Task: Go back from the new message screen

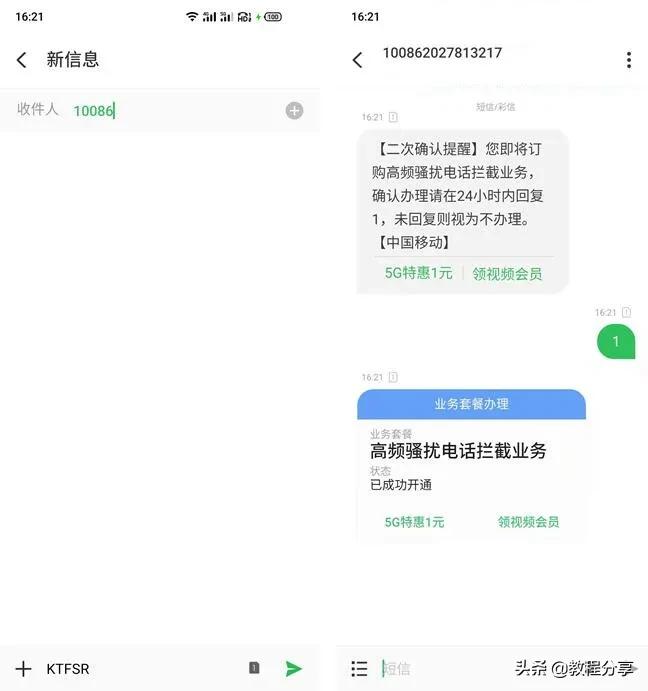Action: tap(22, 60)
